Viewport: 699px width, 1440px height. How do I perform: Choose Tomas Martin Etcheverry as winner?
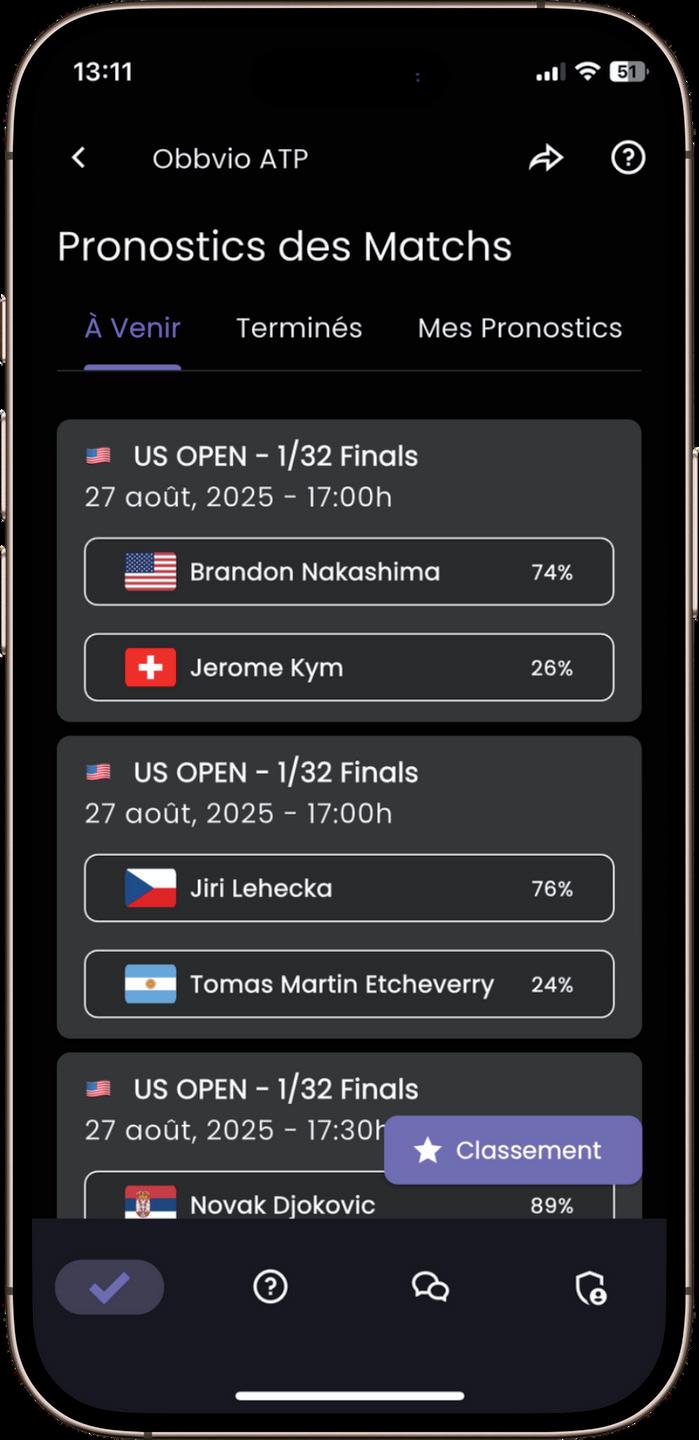point(349,984)
